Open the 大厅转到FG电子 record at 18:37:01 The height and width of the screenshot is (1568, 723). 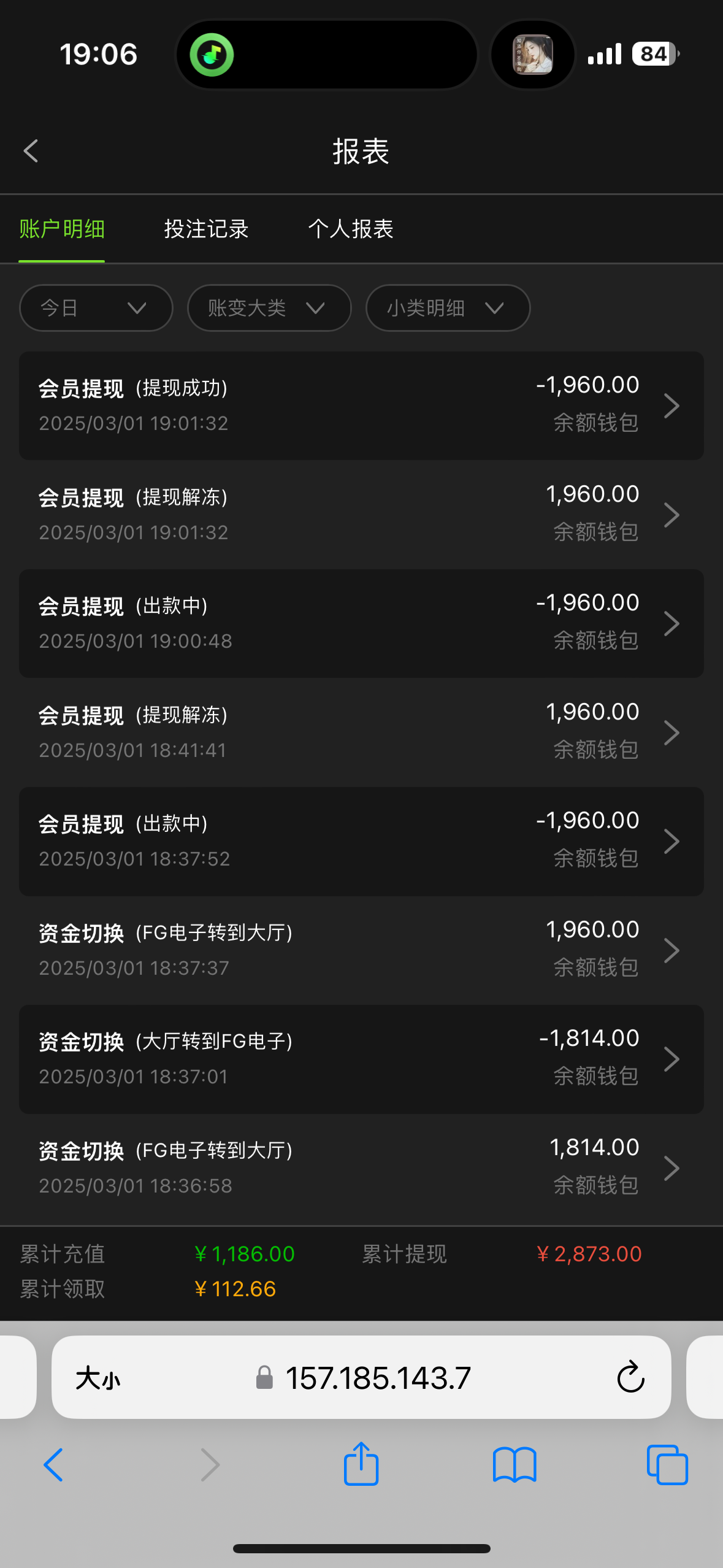coord(361,1059)
